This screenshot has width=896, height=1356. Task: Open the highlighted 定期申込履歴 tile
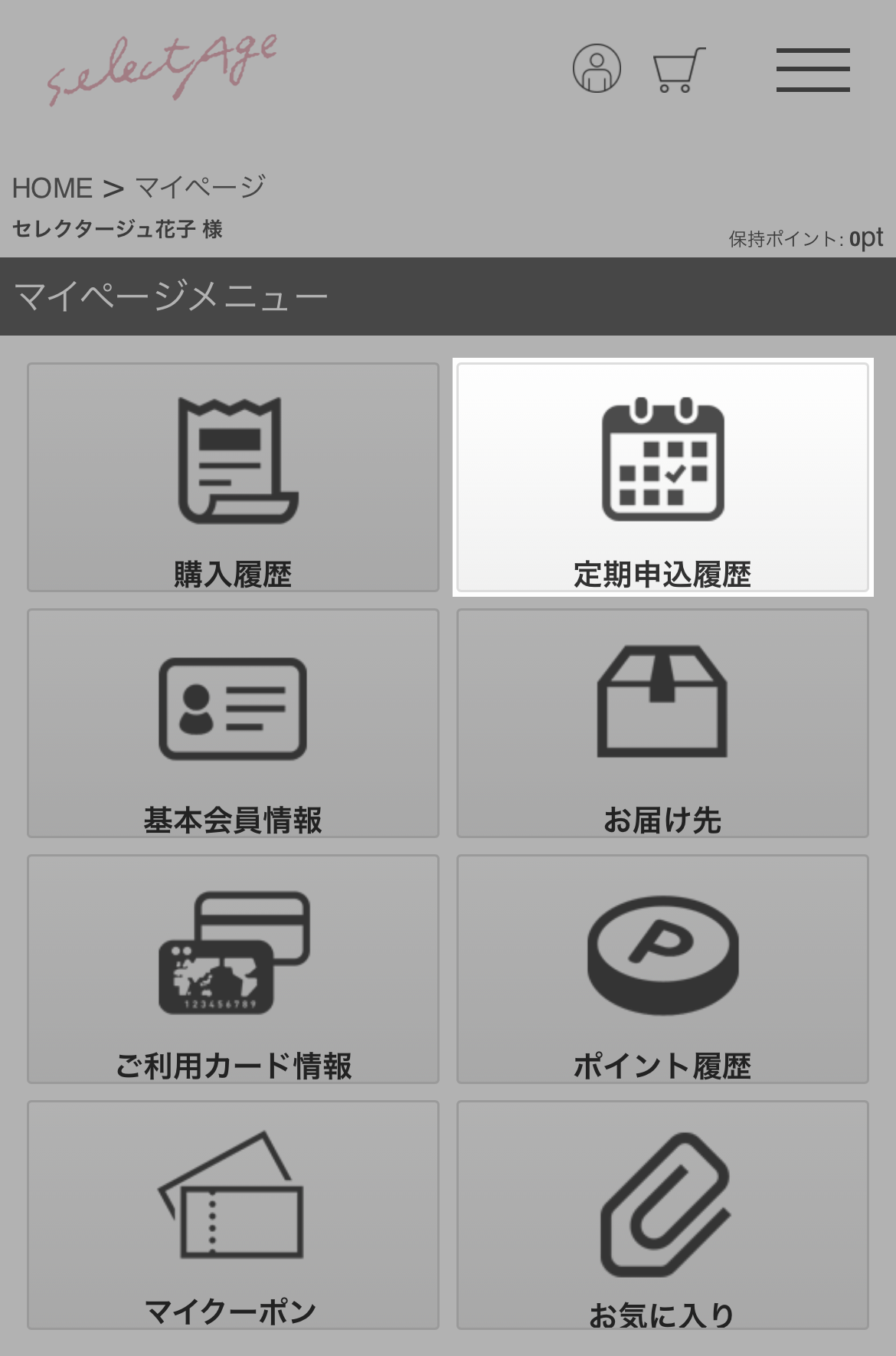tap(663, 475)
